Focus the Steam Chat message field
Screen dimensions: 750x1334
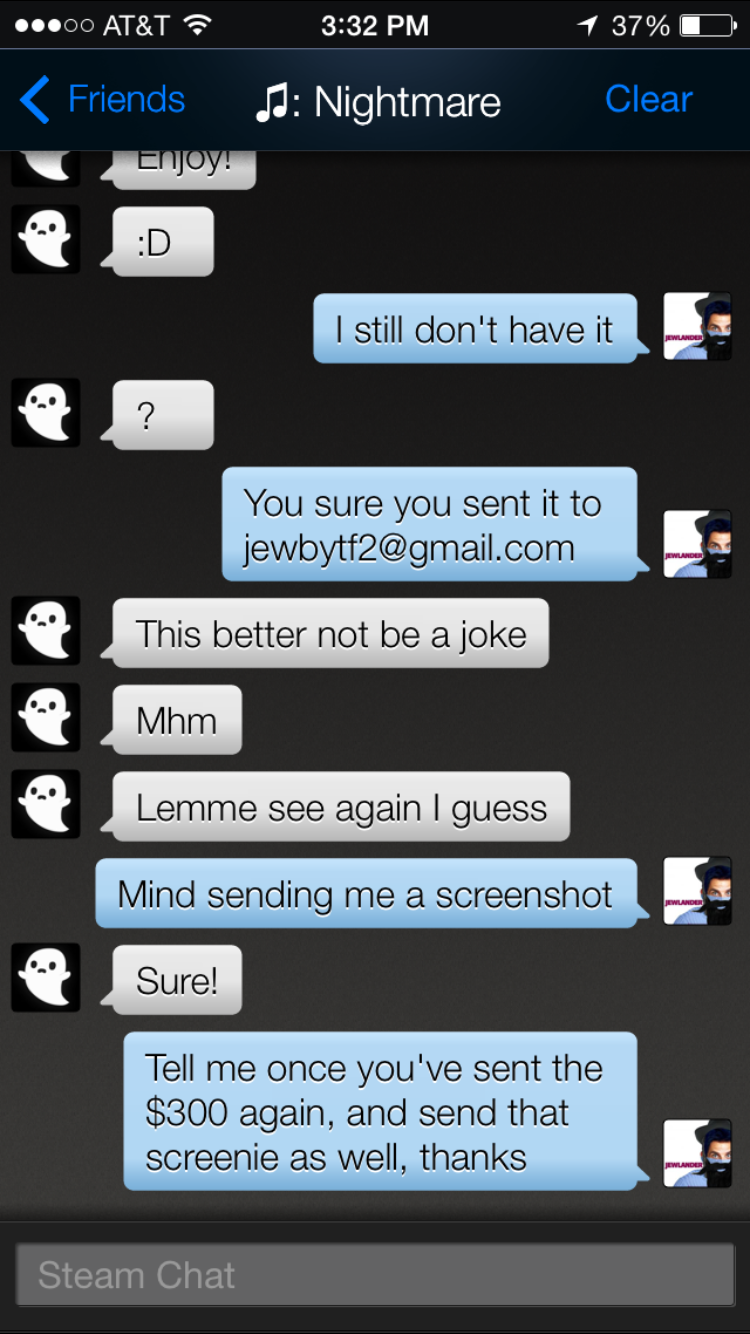tap(375, 1275)
